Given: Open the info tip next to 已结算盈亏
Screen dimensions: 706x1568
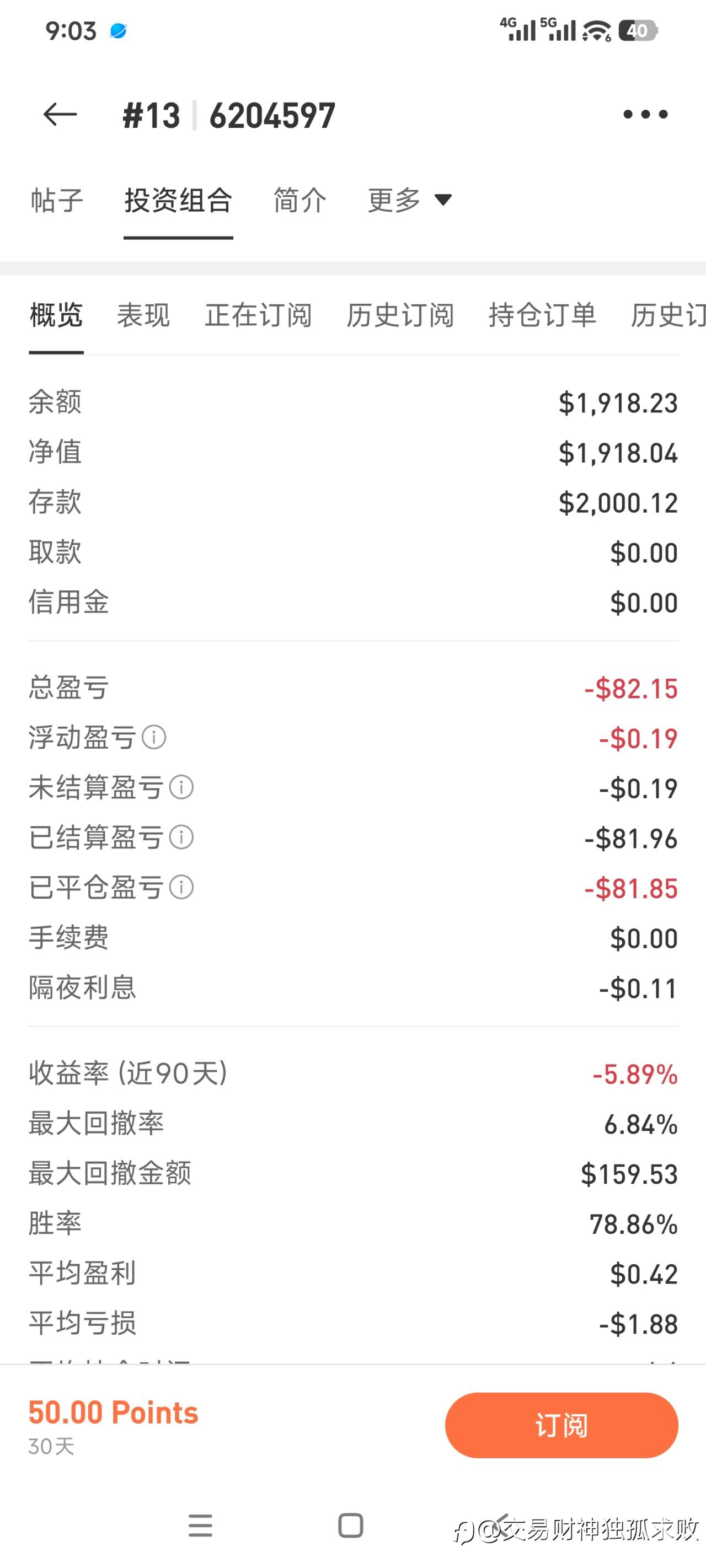Looking at the screenshot, I should (x=181, y=837).
